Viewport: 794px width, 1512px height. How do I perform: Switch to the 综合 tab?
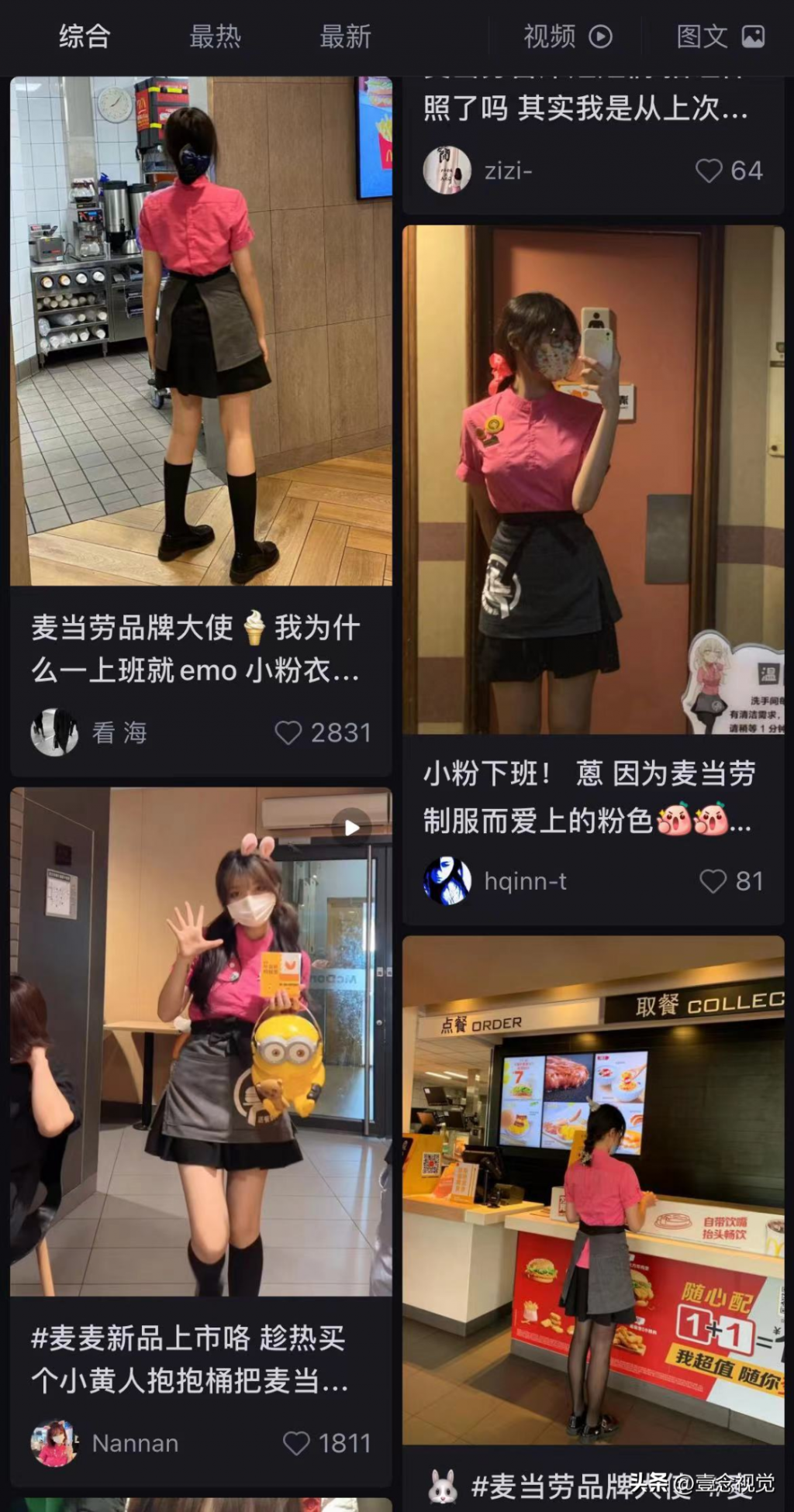point(85,36)
